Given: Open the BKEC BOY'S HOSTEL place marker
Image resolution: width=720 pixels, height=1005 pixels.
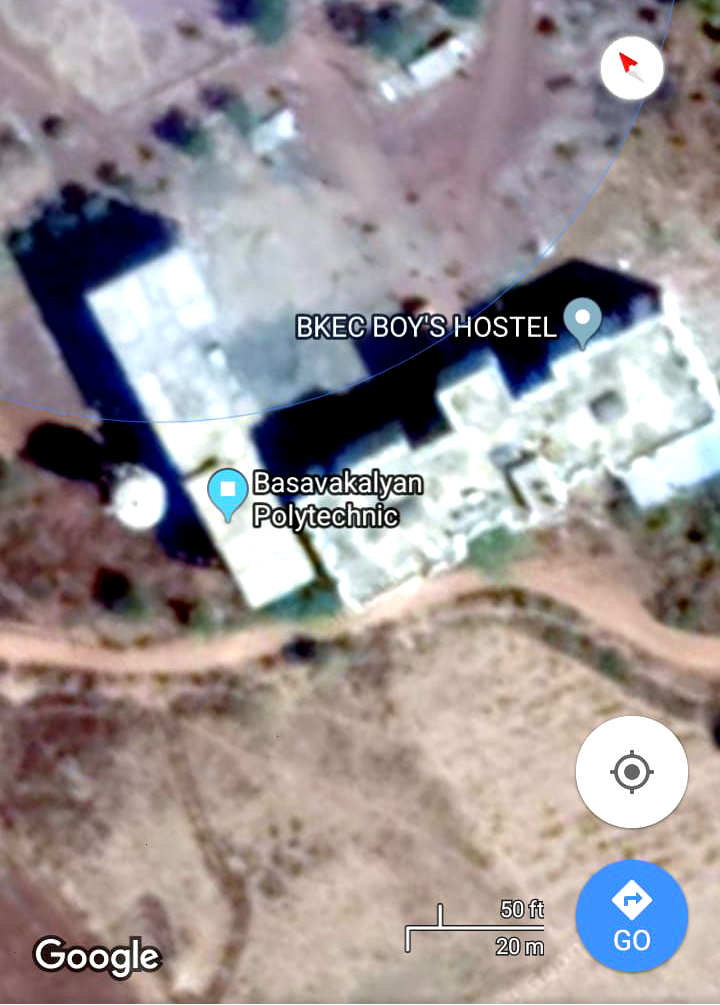Looking at the screenshot, I should [x=582, y=322].
